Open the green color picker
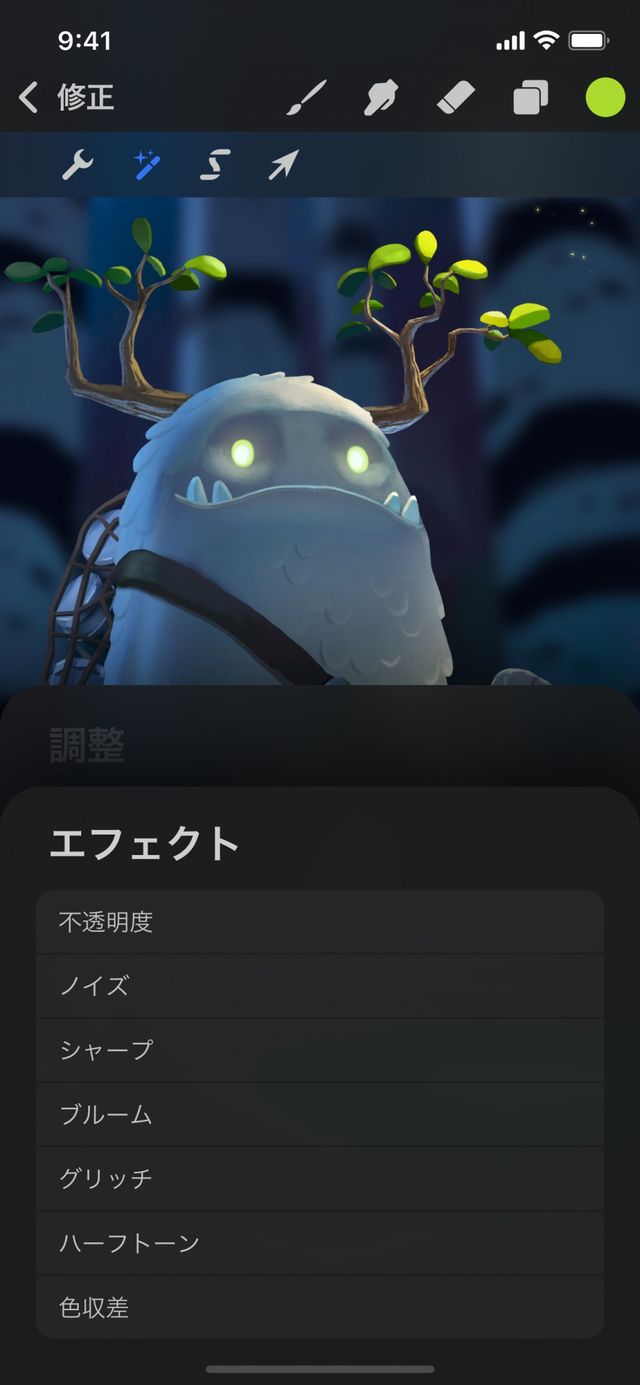The image size is (640, 1385). [605, 98]
